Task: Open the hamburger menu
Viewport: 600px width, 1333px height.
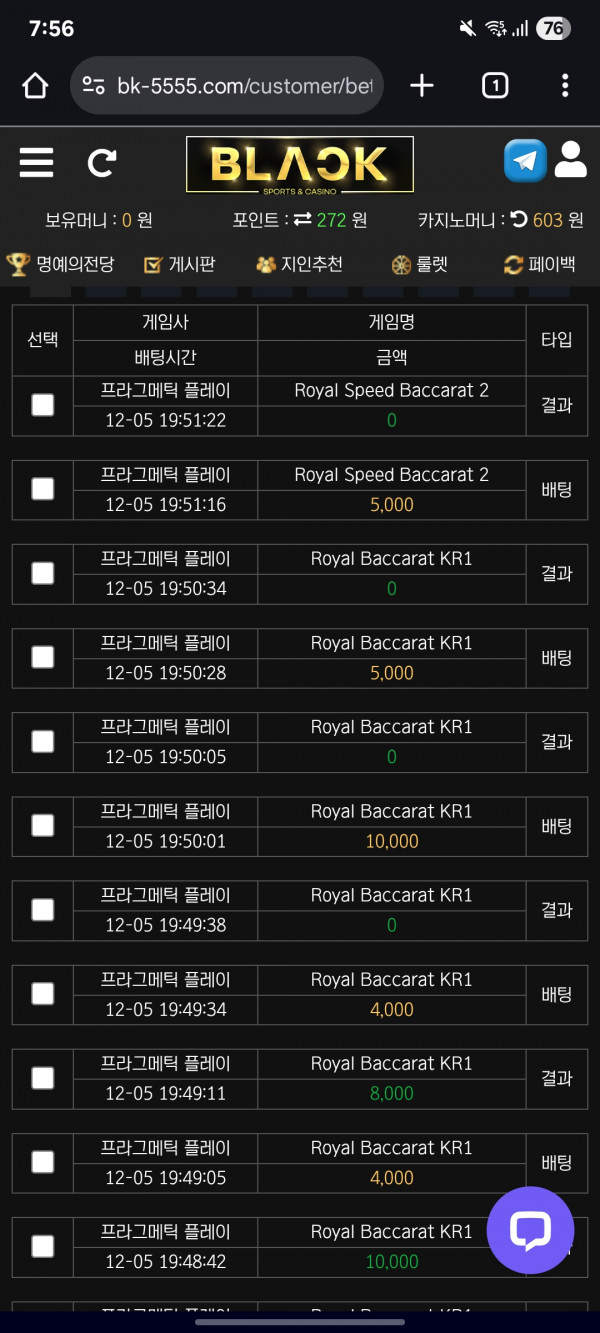Action: click(36, 162)
